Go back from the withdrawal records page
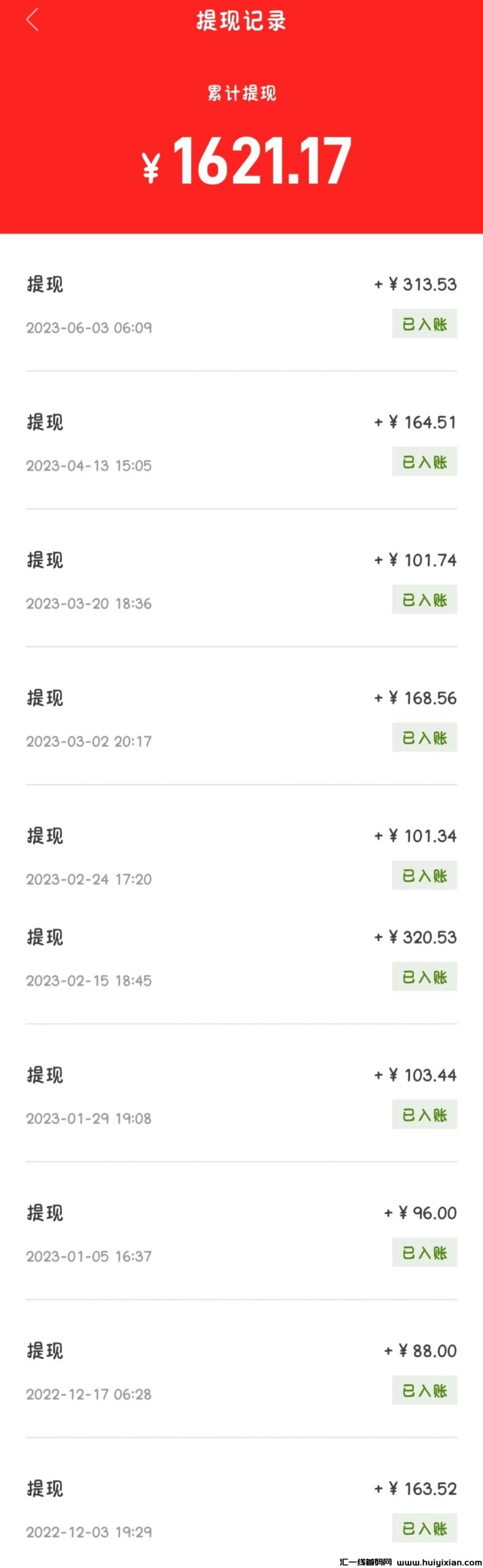This screenshot has height=1568, width=483. point(32,20)
